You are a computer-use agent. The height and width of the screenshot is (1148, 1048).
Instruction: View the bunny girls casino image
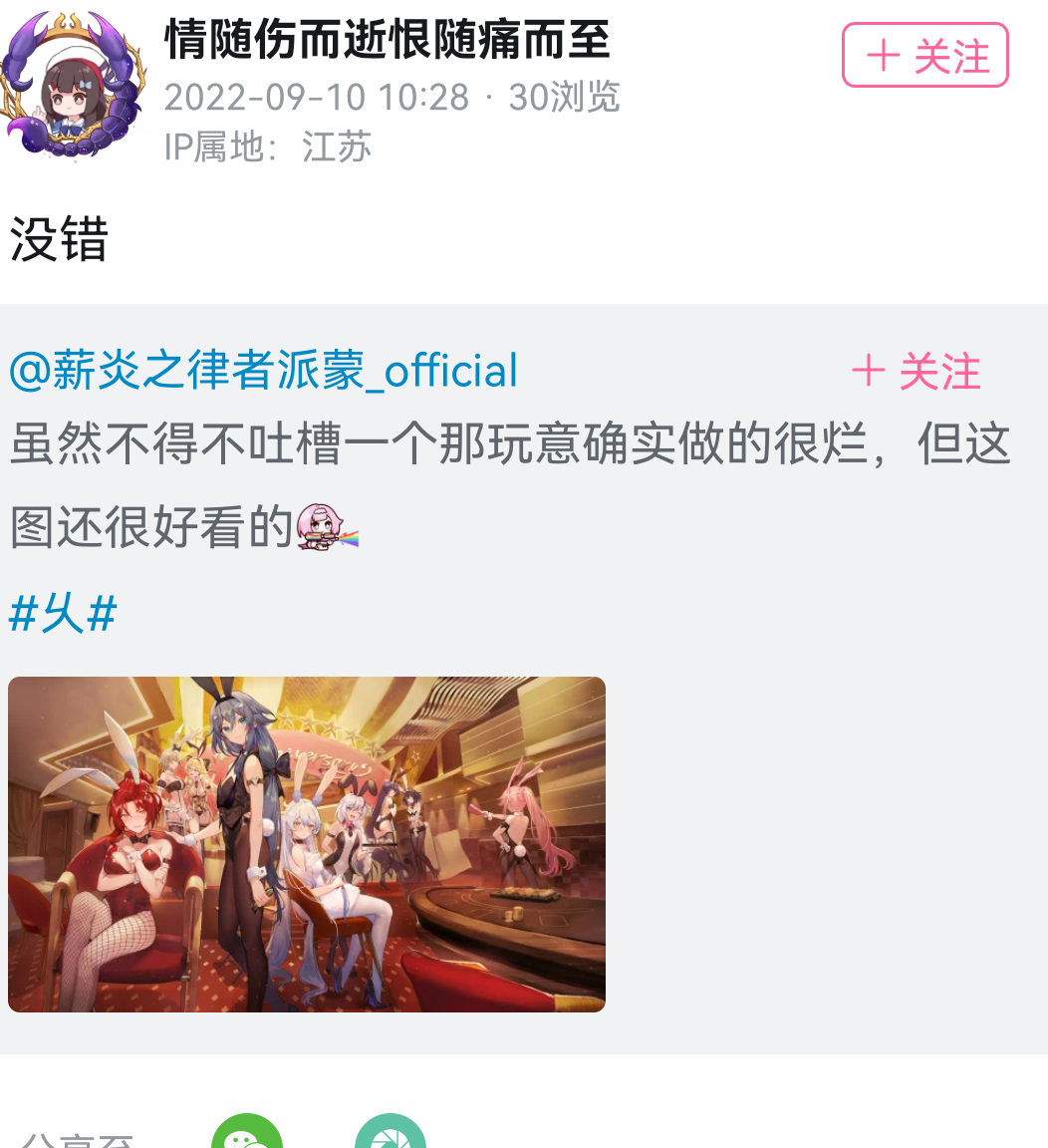tap(307, 844)
